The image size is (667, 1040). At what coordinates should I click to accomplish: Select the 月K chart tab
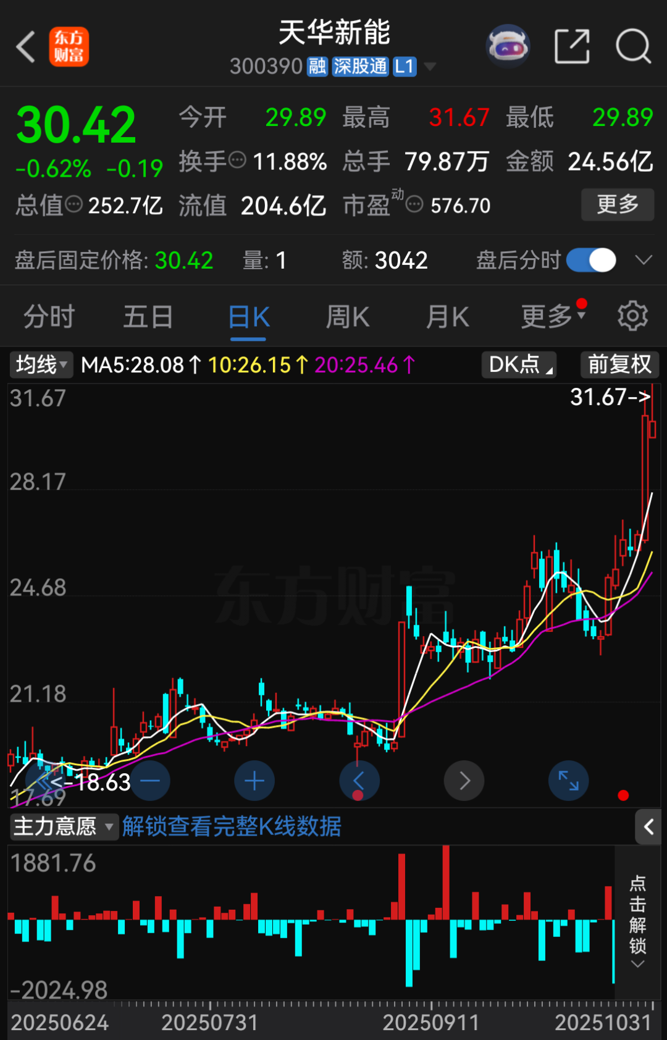(x=446, y=317)
